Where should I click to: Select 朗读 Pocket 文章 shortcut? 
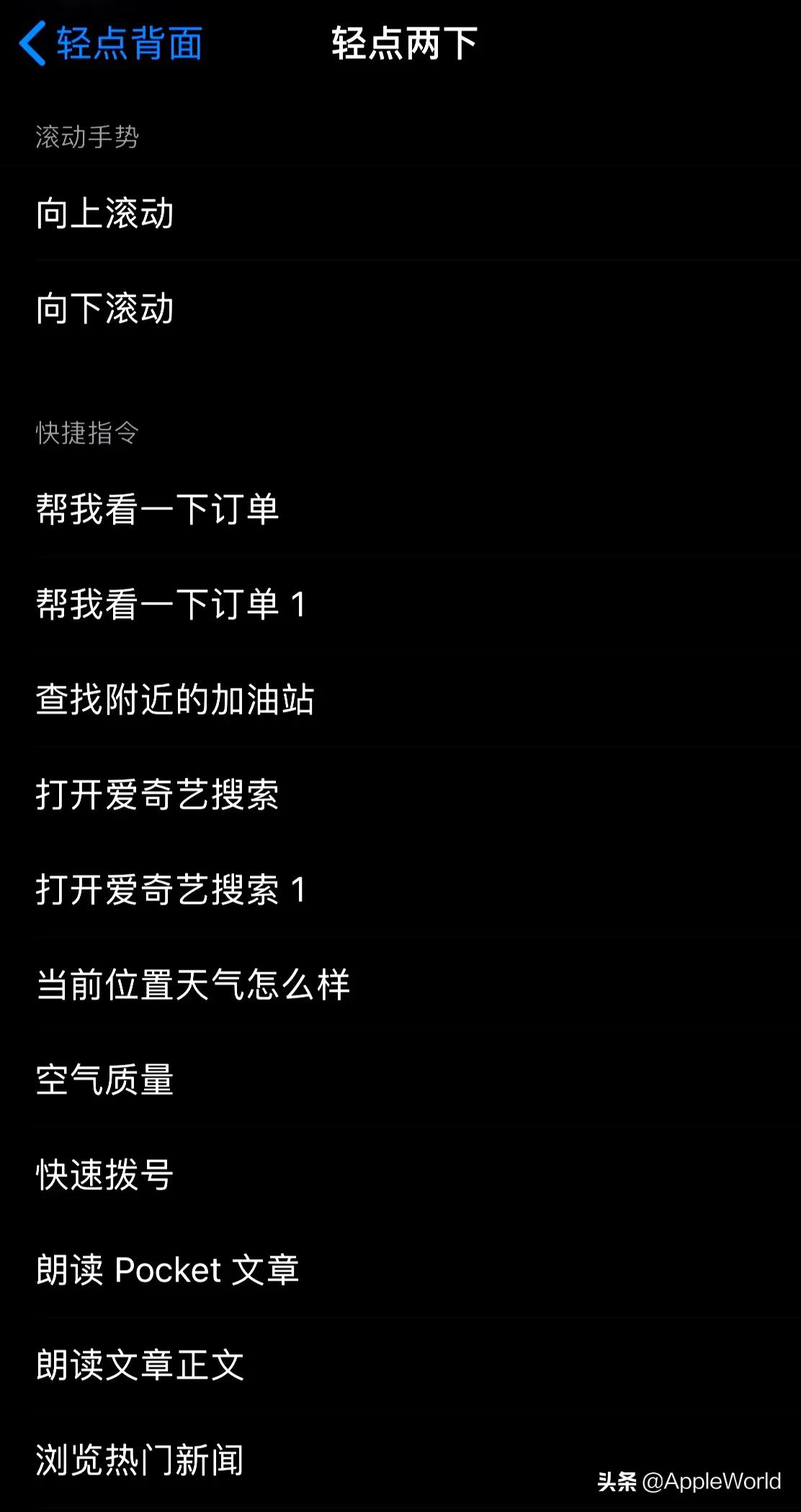(x=167, y=1270)
